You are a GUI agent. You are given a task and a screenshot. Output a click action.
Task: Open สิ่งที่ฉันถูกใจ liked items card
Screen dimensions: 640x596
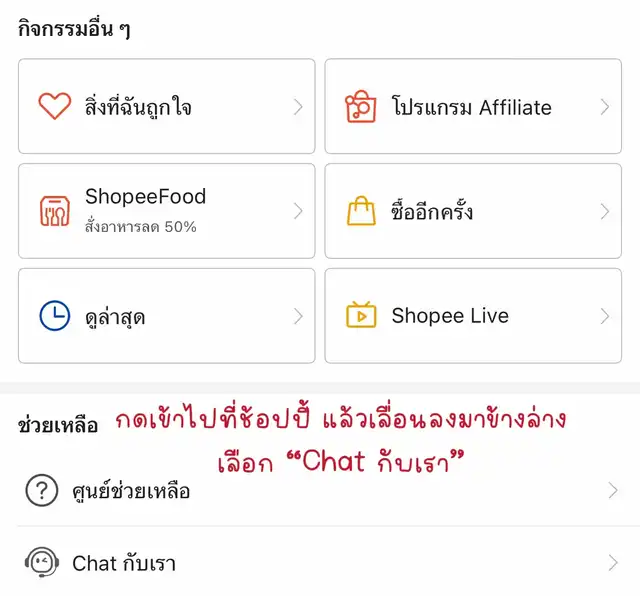167,106
